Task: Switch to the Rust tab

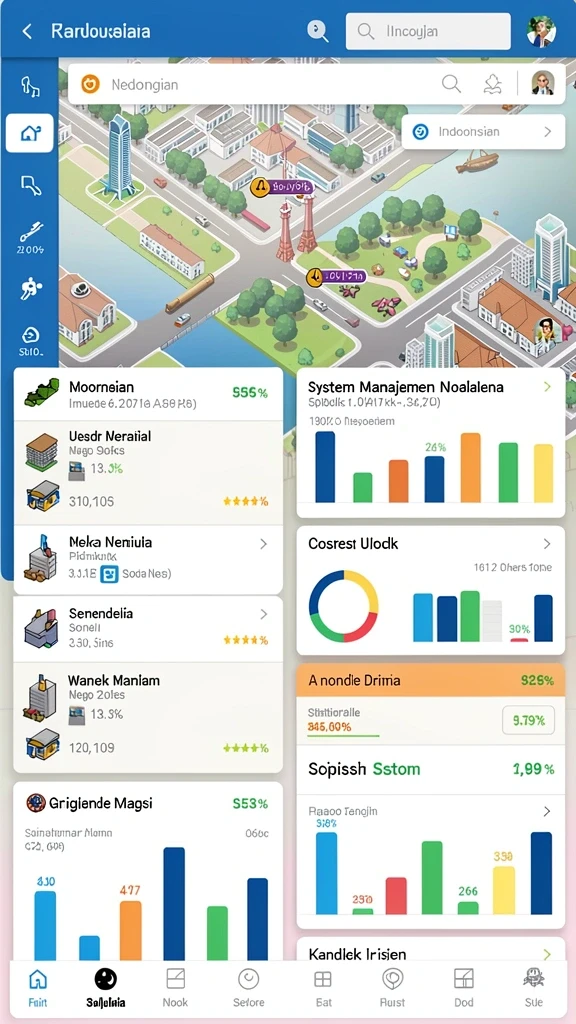Action: coord(392,987)
